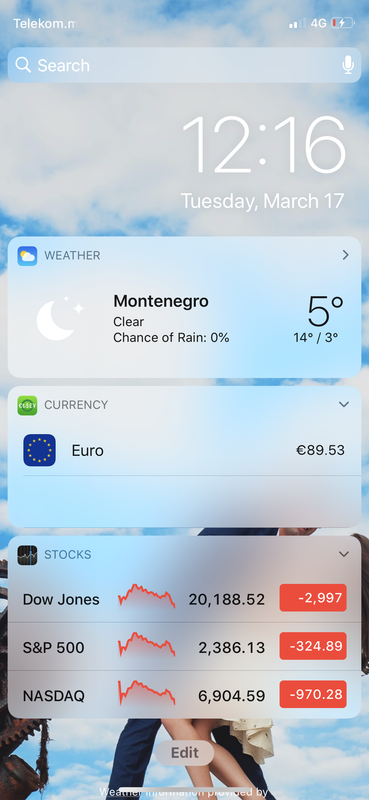Activate the microphone for voice search
The height and width of the screenshot is (800, 369).
coord(348,65)
